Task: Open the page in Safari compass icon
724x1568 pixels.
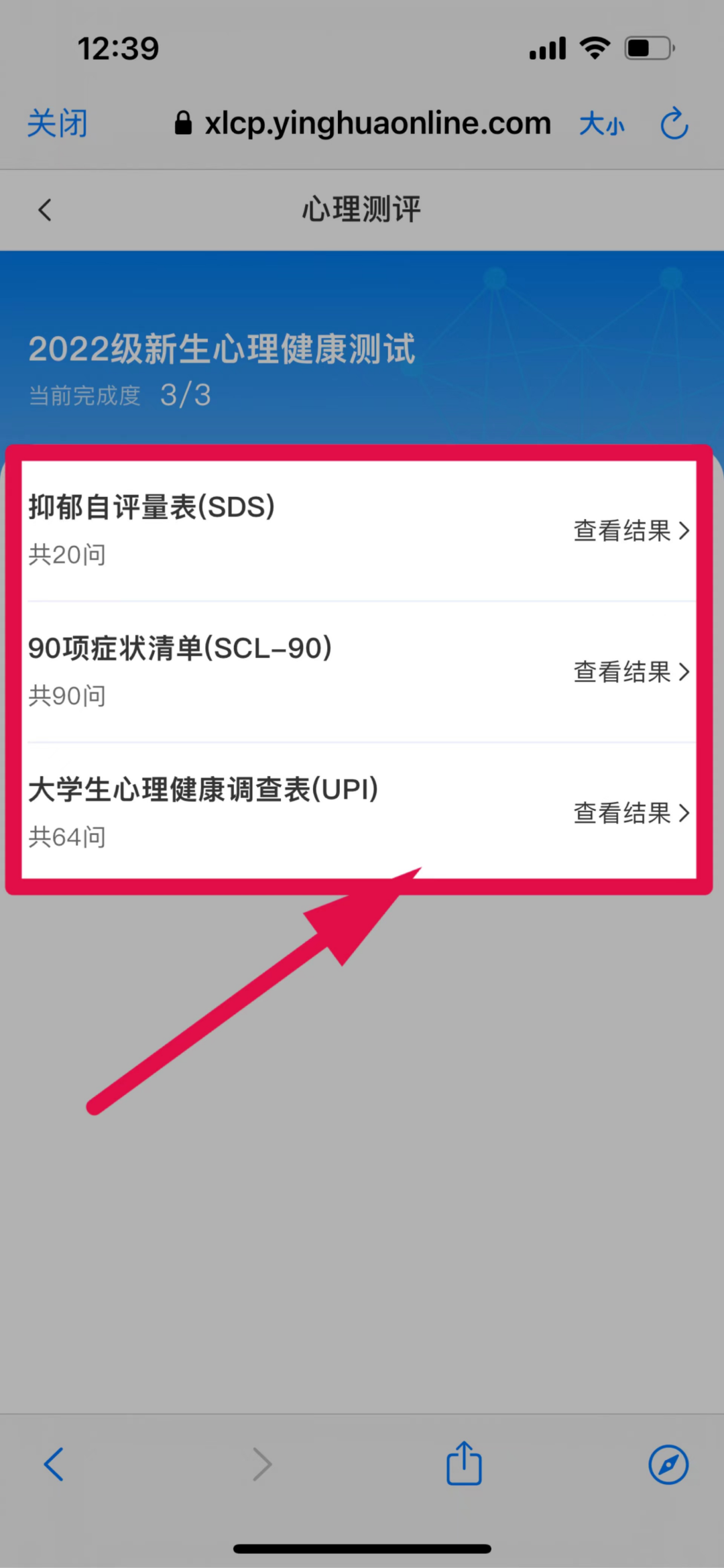Action: [x=668, y=1464]
